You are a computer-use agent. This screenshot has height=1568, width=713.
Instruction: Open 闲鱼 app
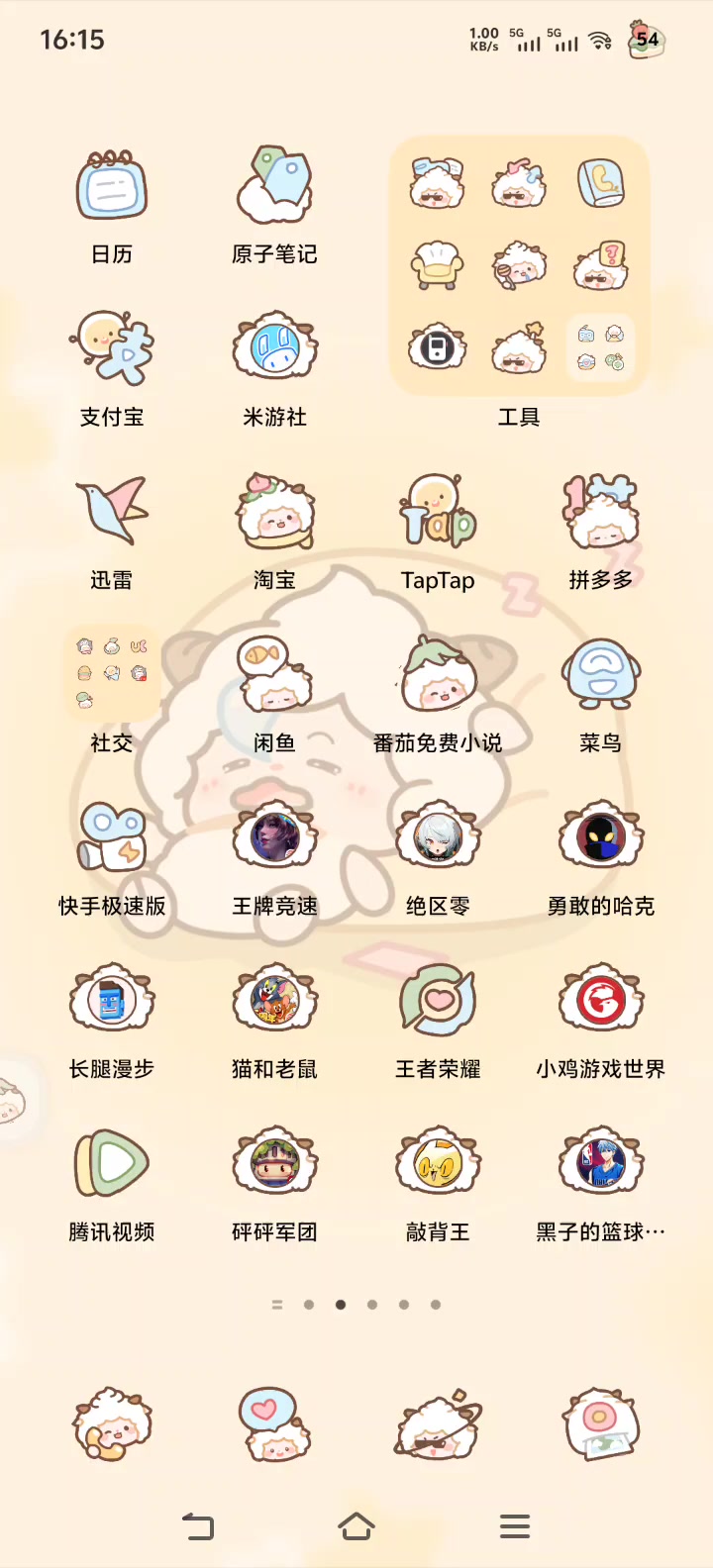274,674
